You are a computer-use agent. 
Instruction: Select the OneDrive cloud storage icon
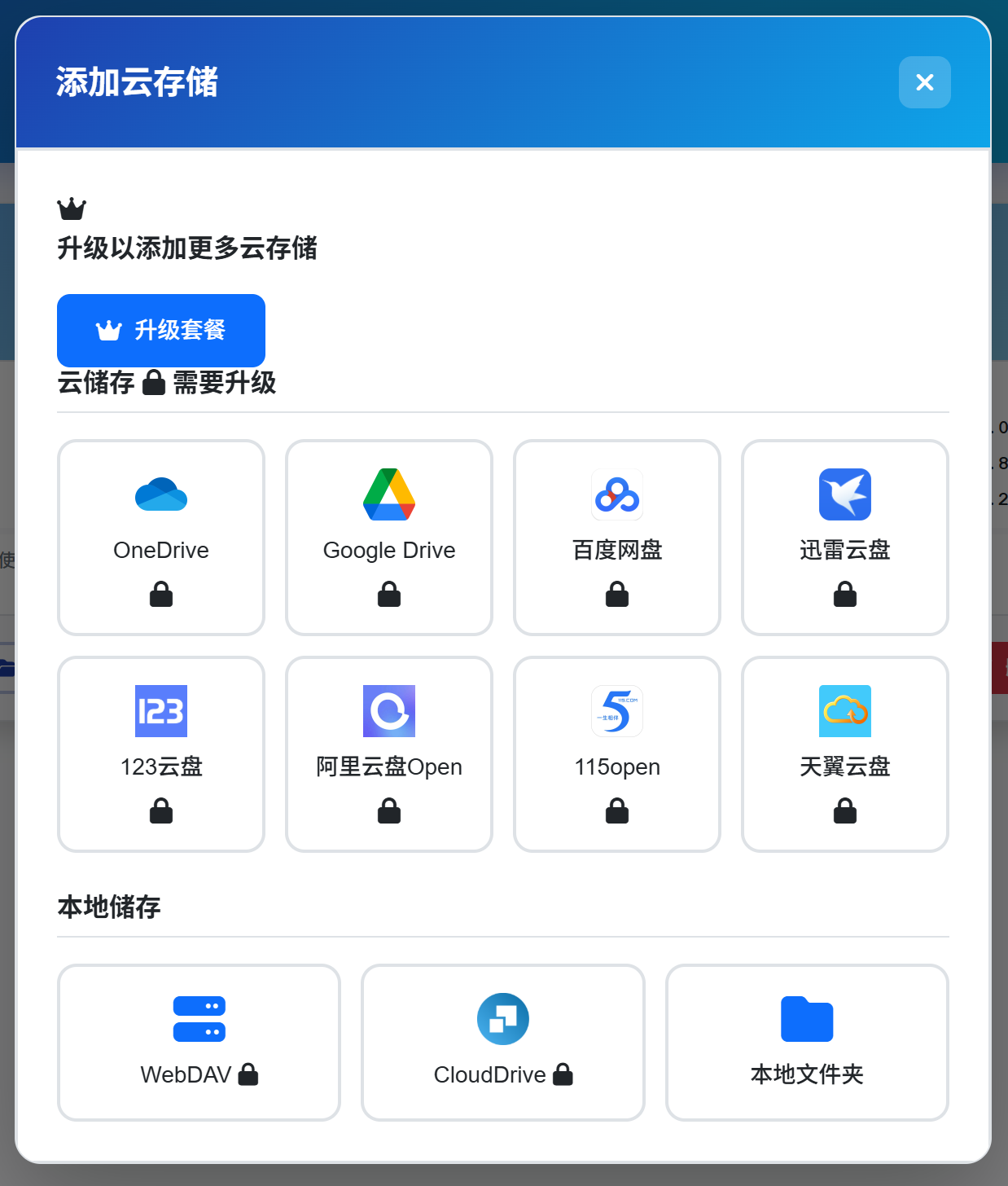point(160,494)
